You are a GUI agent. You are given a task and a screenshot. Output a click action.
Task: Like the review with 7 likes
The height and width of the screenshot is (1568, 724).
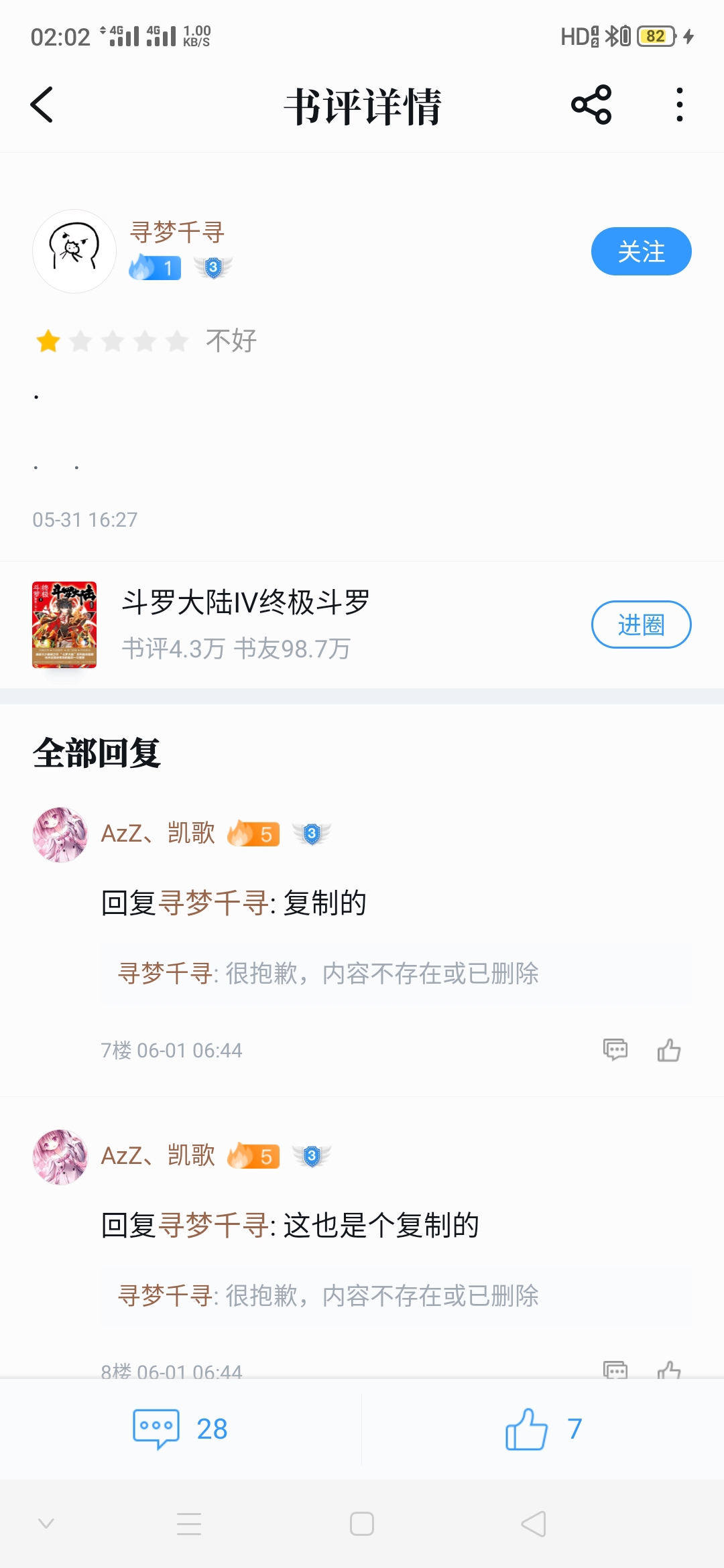[542, 1429]
